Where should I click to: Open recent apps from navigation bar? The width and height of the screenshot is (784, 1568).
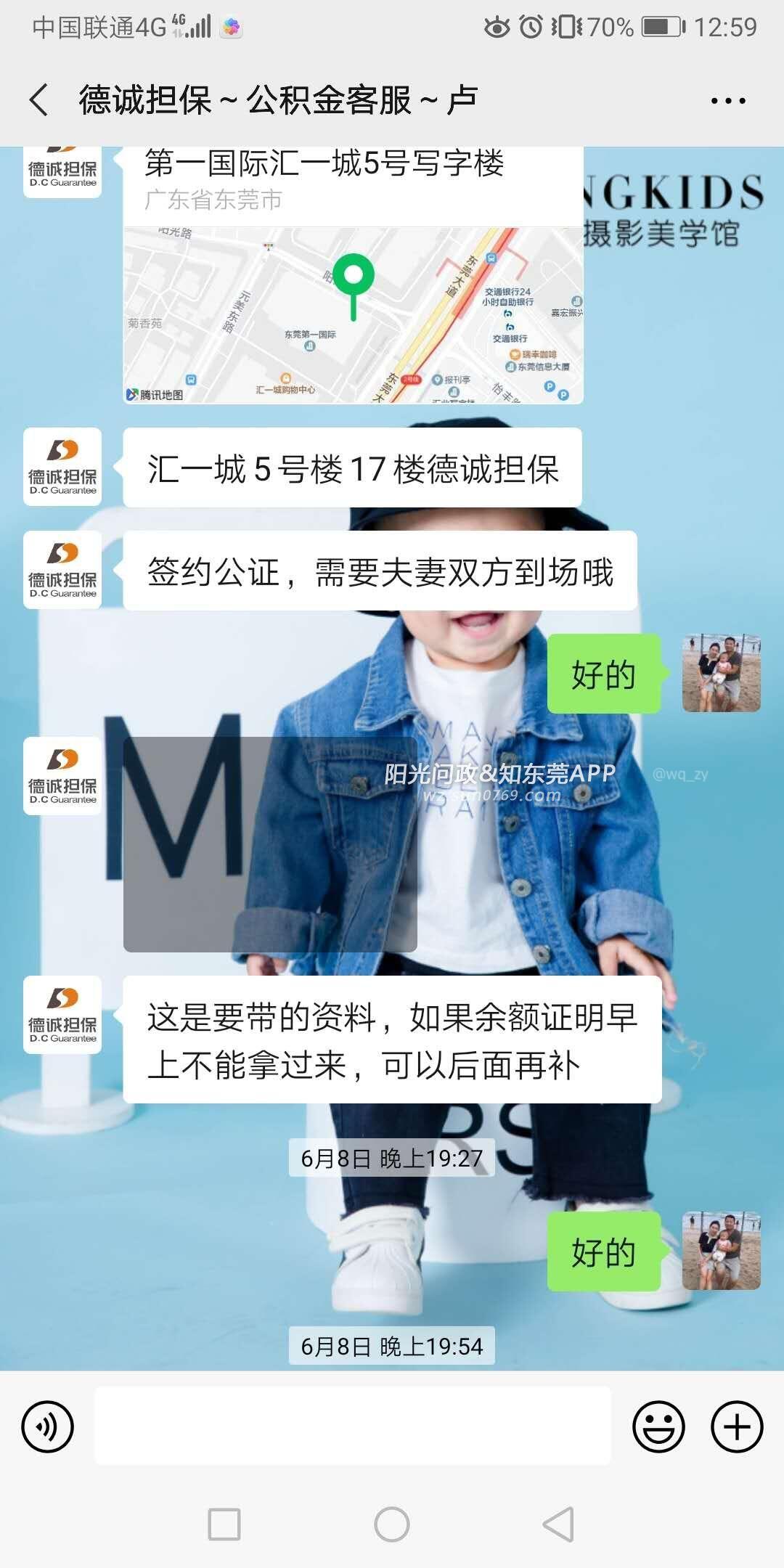click(x=224, y=1524)
